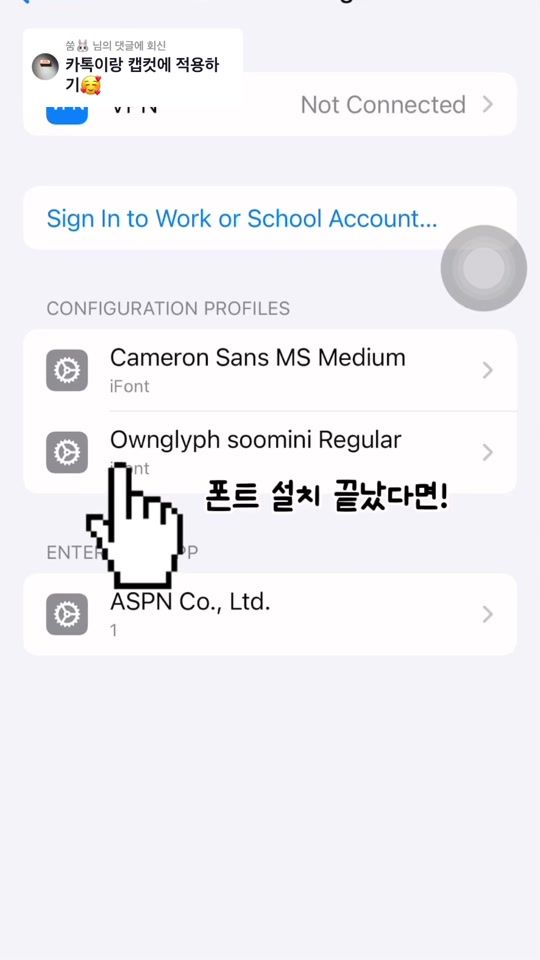
Task: Open the VPN Not Connected row
Action: click(x=270, y=104)
